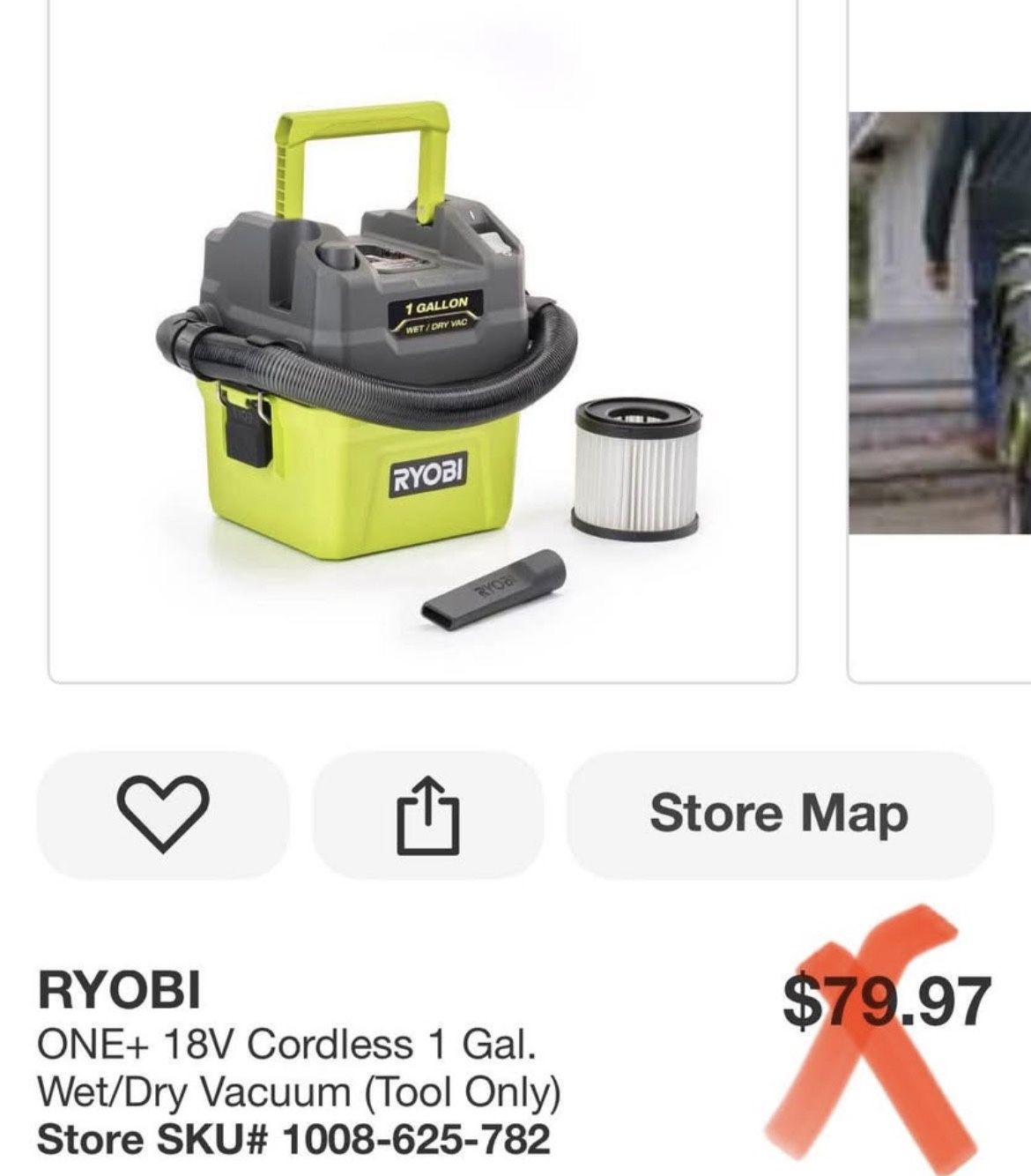Open the Store Map
Screen dimensions: 1031x1176
(x=779, y=814)
